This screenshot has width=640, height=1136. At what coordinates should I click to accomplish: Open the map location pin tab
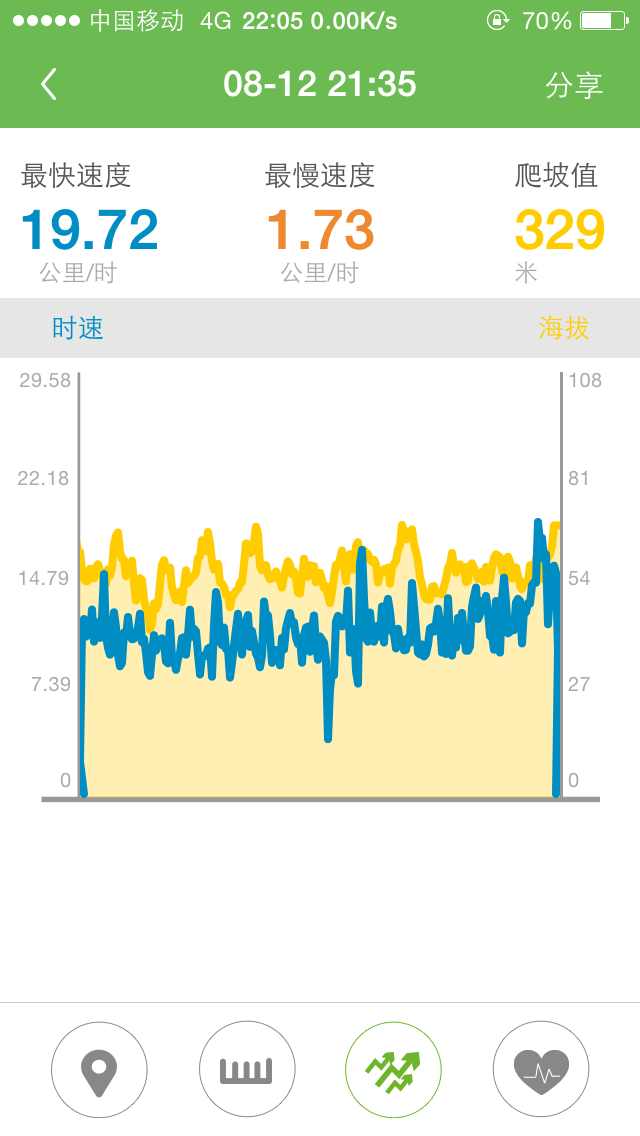click(x=99, y=1069)
